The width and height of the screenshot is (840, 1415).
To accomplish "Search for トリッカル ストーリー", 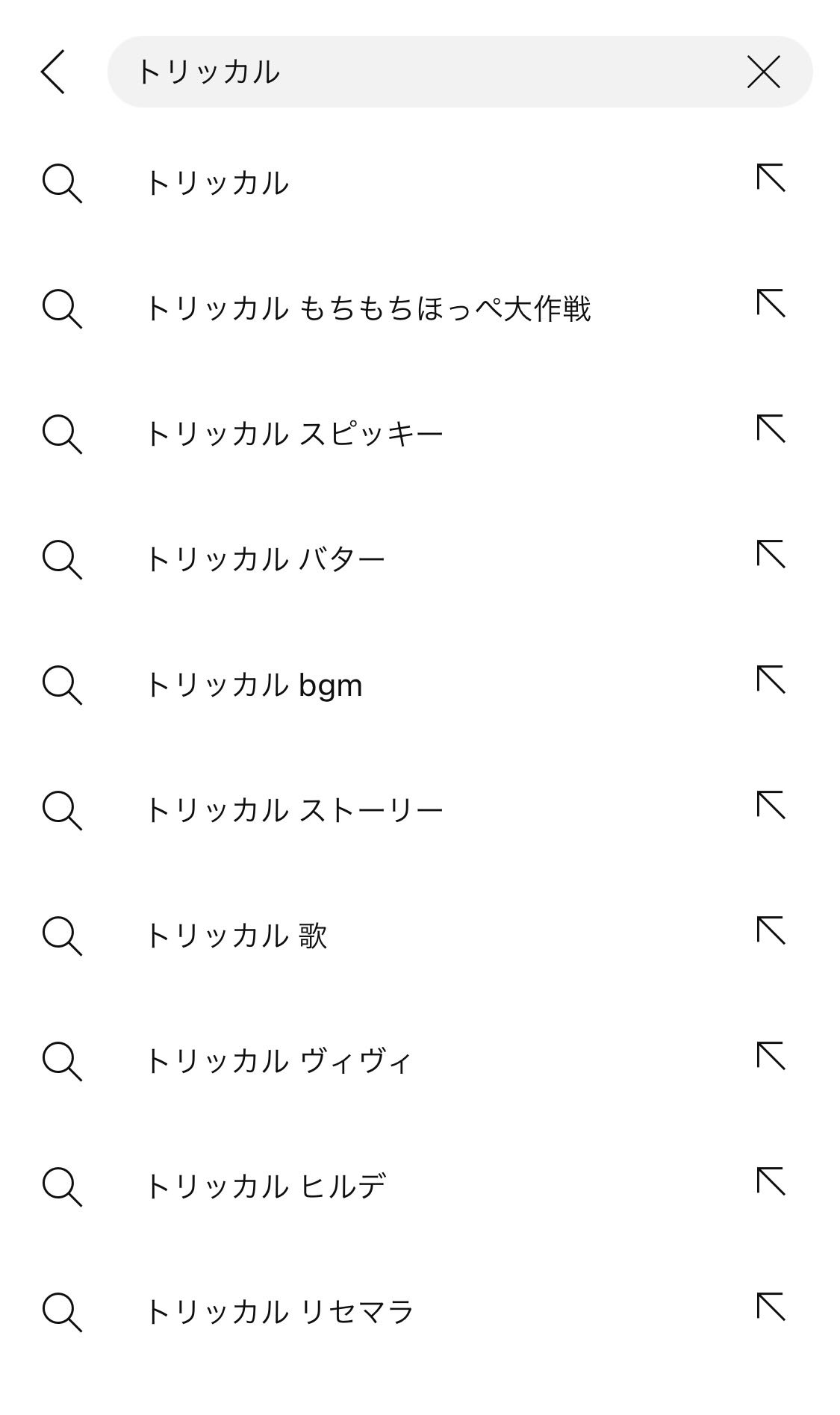I will click(293, 810).
